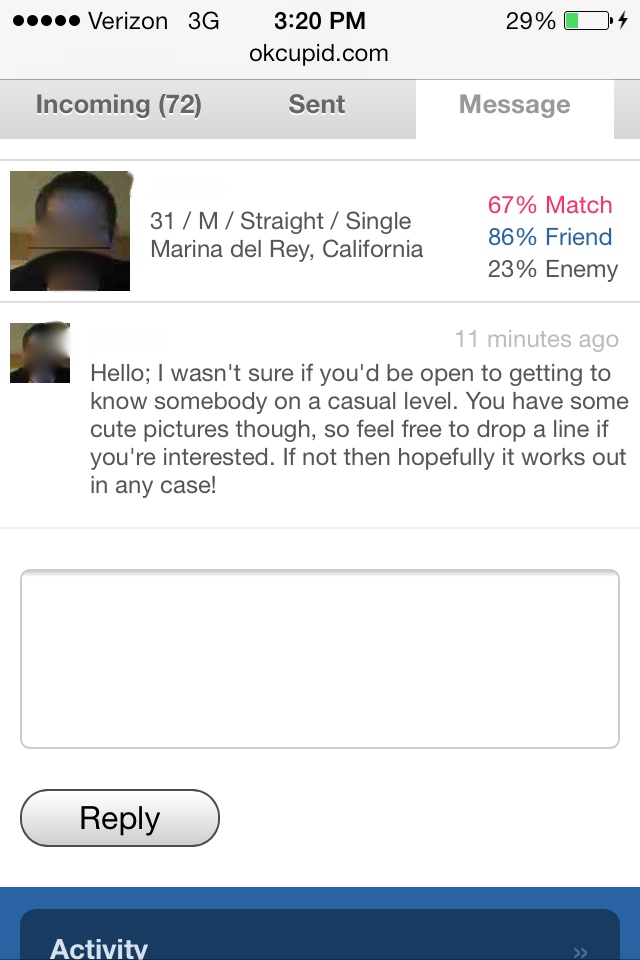Screen dimensions: 640x960
Task: Expand the Activity section
Action: point(320,945)
